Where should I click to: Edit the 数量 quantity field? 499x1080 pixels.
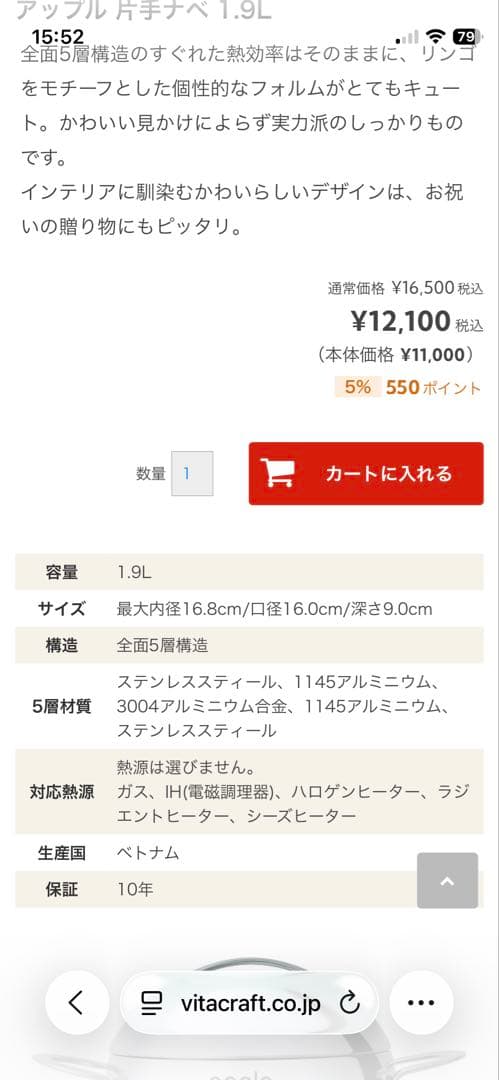coord(192,474)
